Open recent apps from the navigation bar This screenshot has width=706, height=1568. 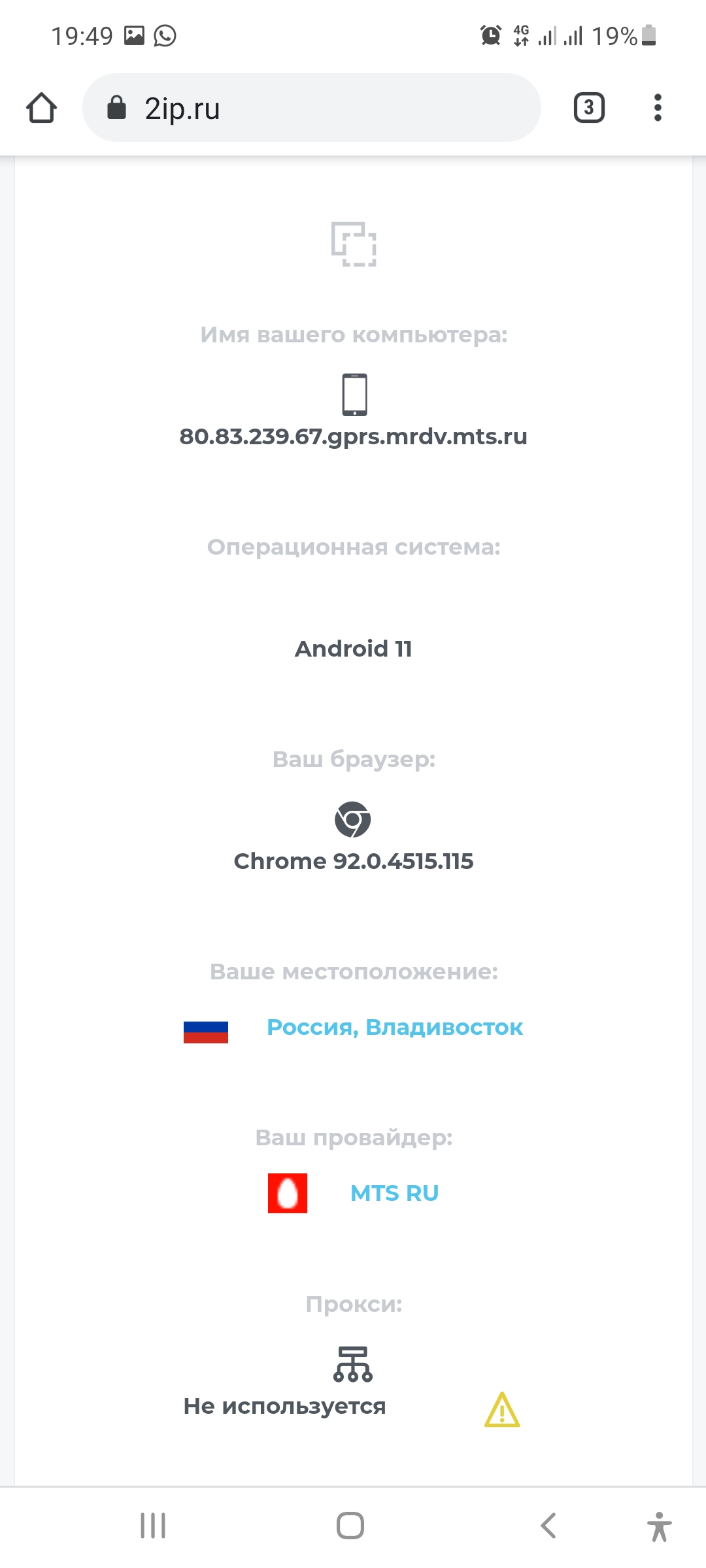coord(153,1526)
